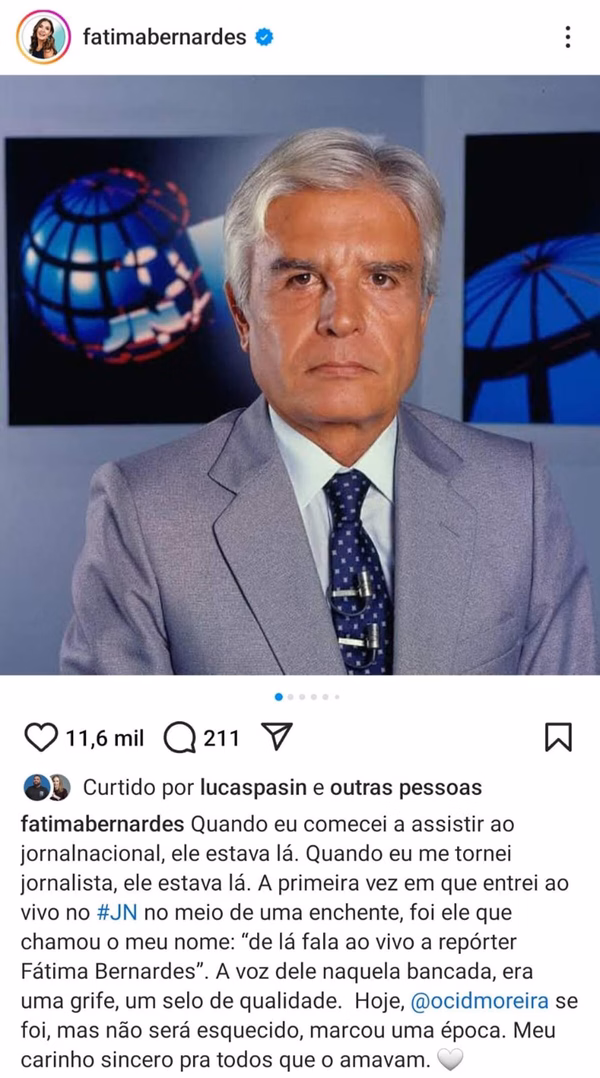
Task: Like this post with the heart icon
Action: tap(41, 738)
